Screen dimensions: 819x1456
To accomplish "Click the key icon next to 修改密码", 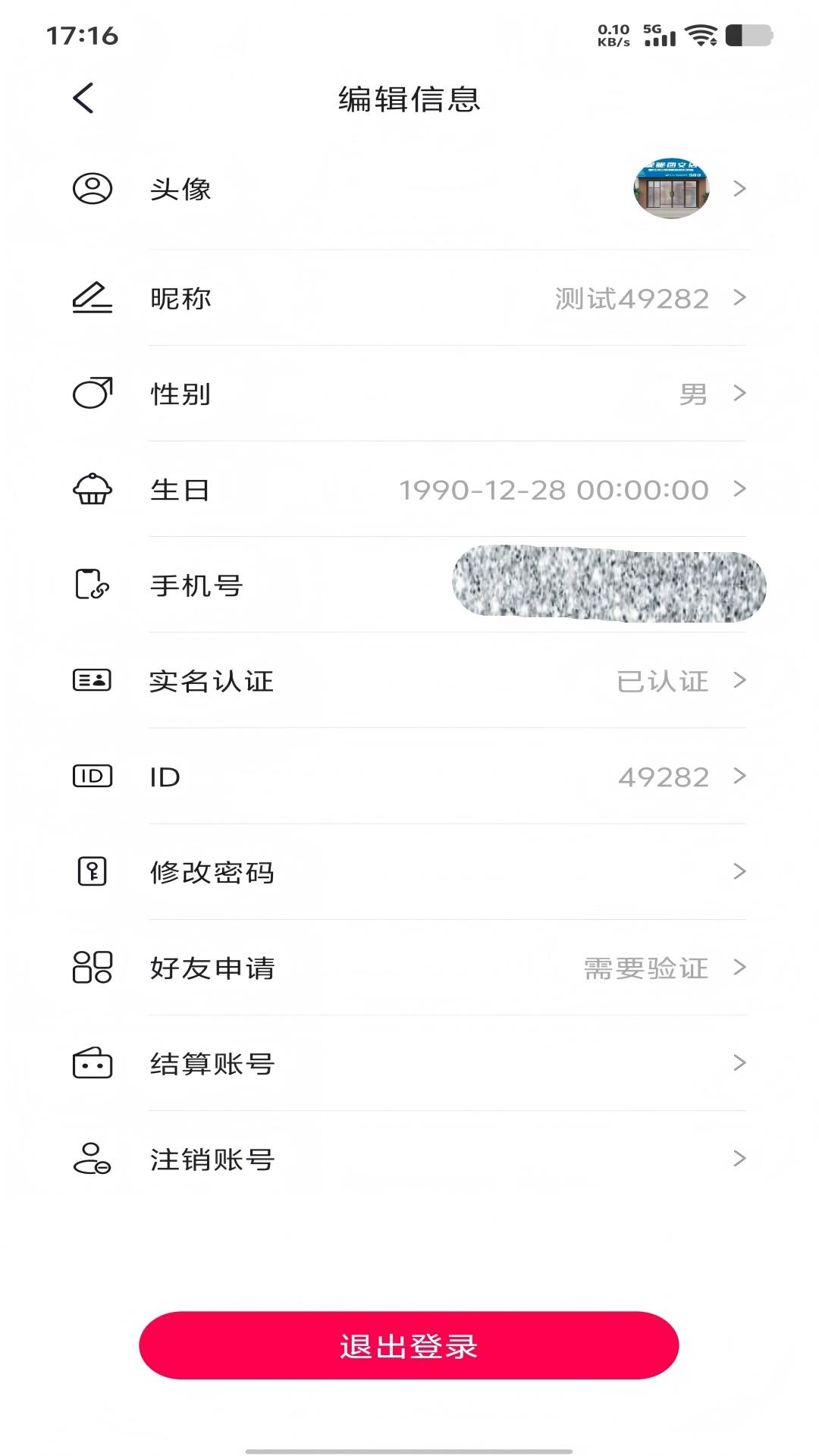I will click(93, 872).
